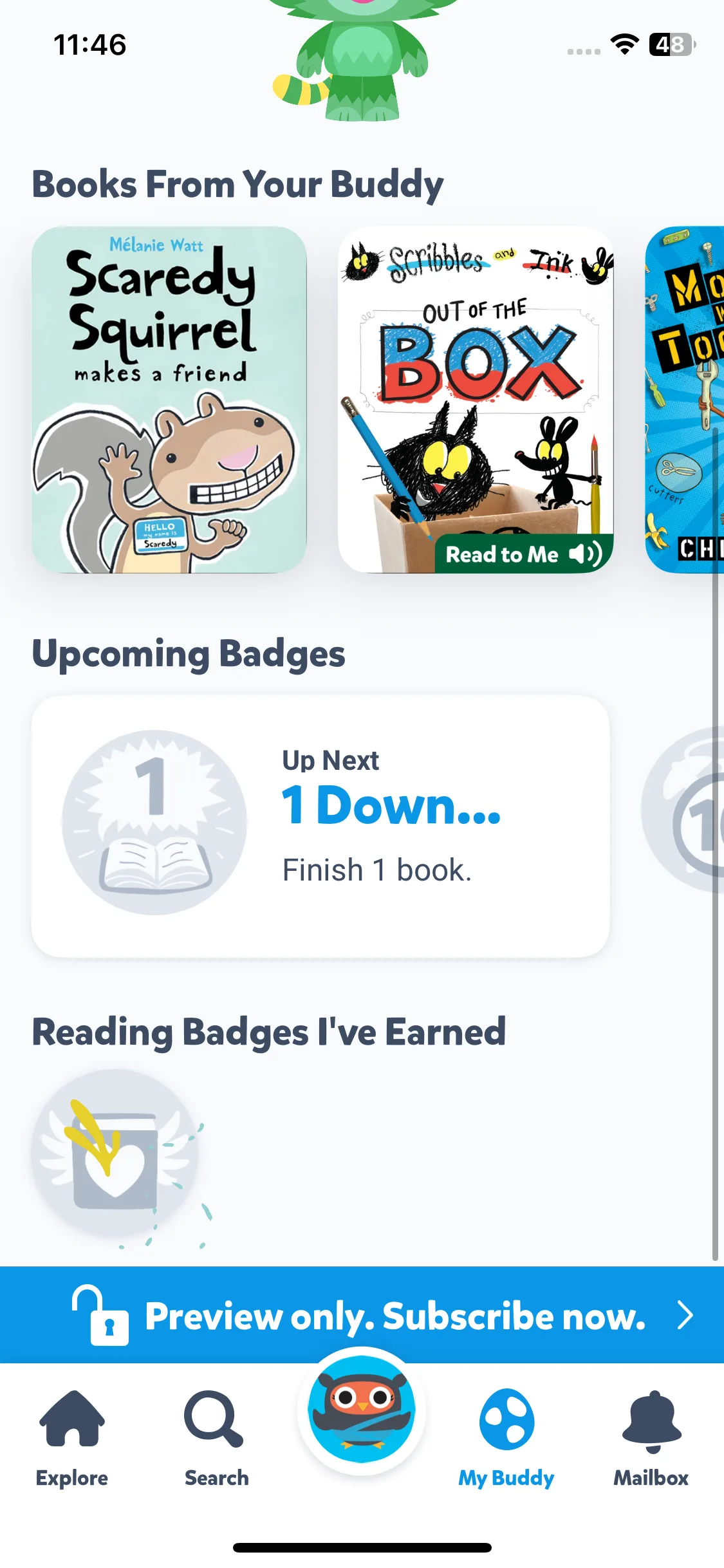Open Scribbles and Ink Out of the Box
Screen dimensions: 724x1568
[x=475, y=399]
